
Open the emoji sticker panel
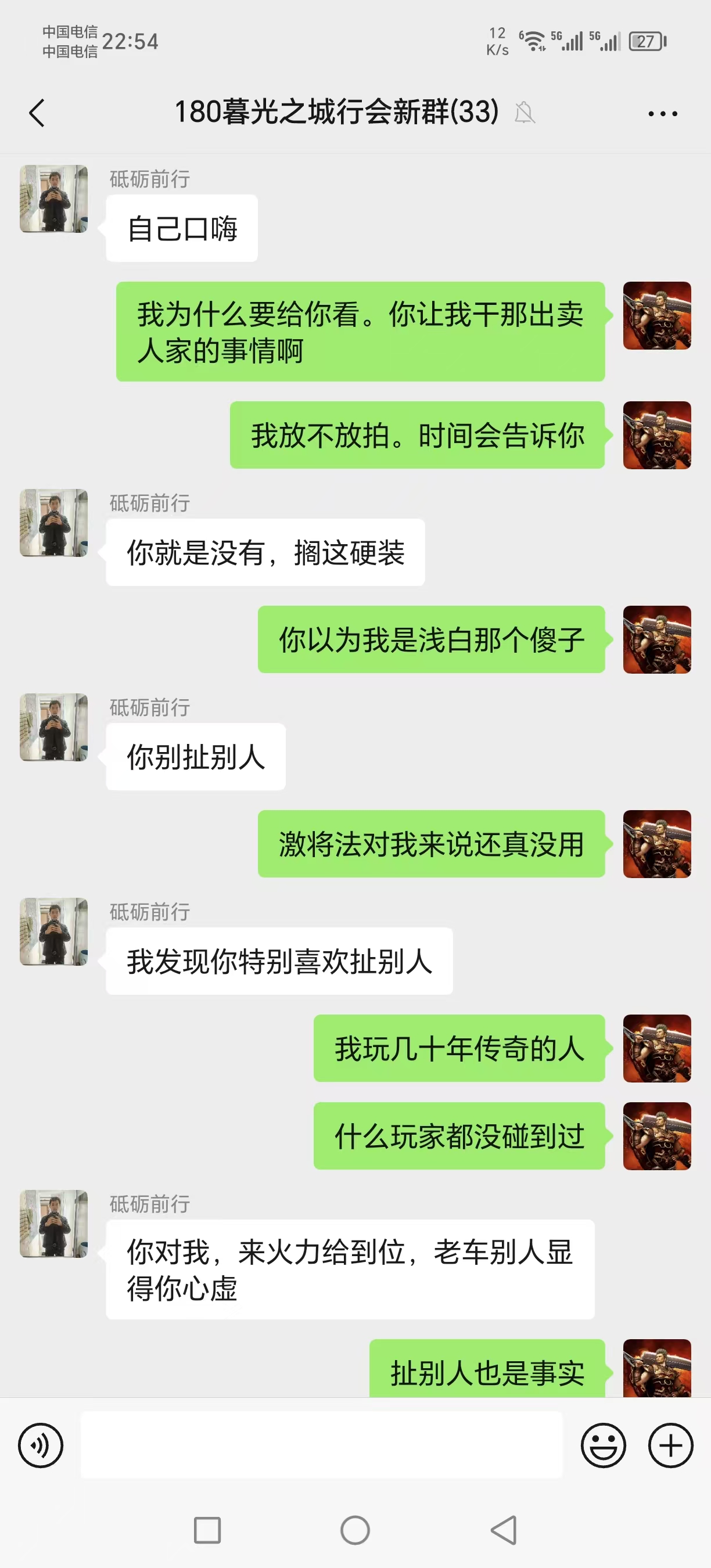pyautogui.click(x=602, y=1445)
